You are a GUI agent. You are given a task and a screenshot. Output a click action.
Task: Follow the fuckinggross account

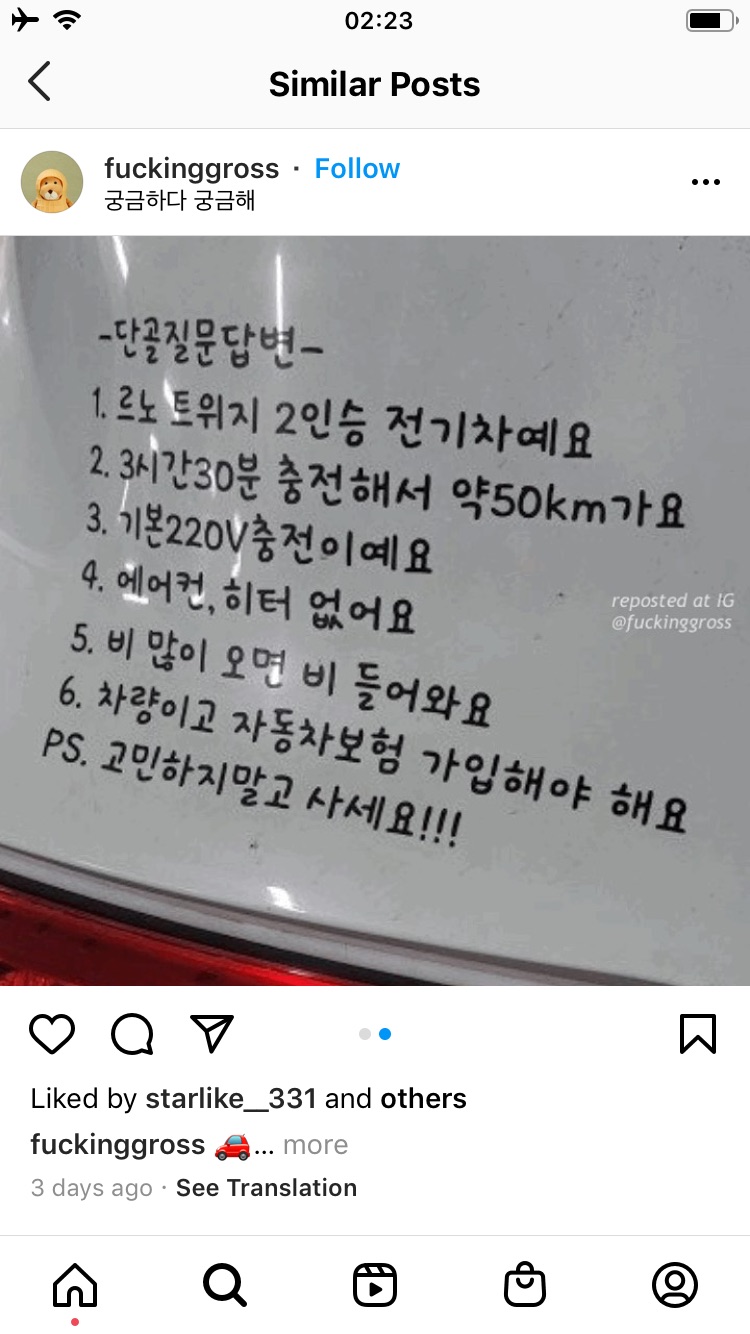point(357,169)
